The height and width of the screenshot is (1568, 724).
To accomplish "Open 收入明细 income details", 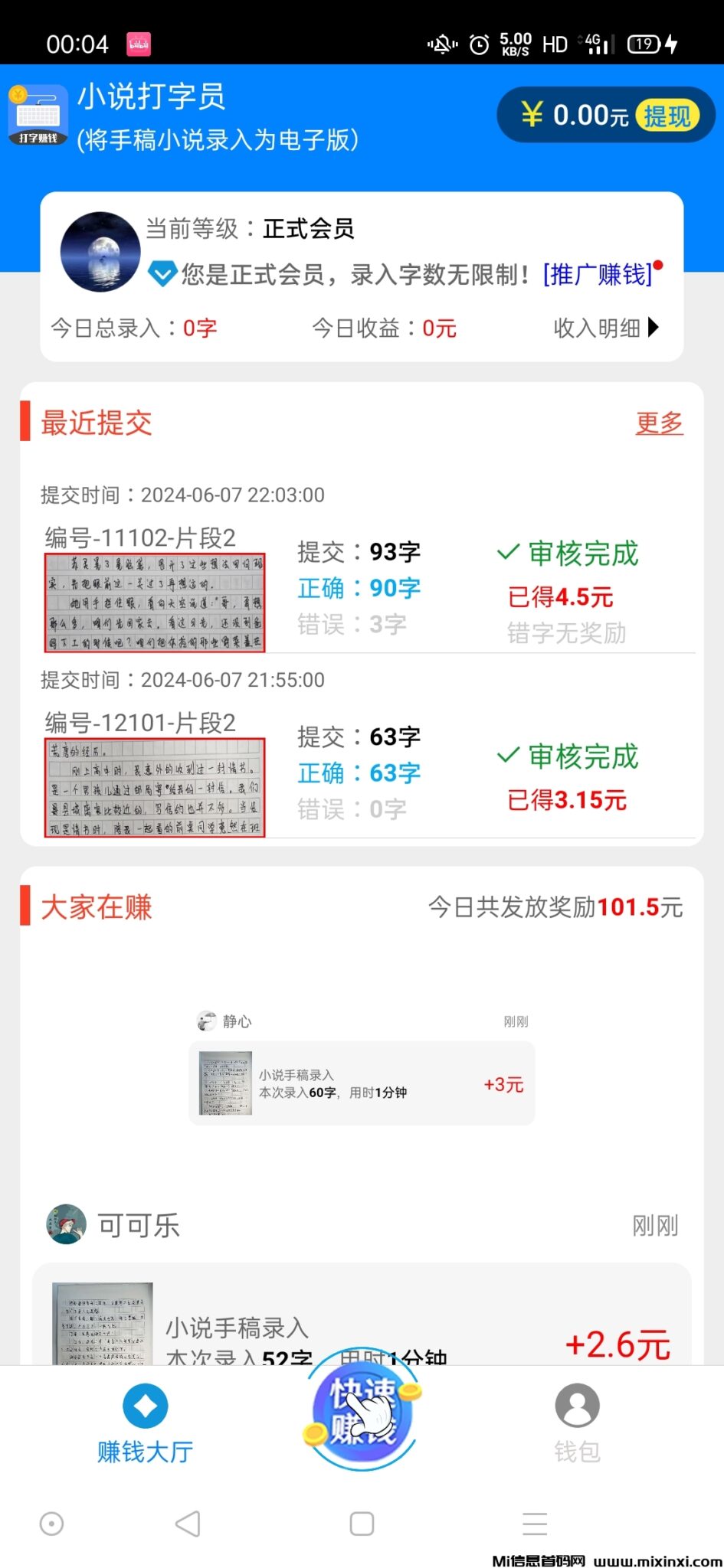I will (605, 328).
